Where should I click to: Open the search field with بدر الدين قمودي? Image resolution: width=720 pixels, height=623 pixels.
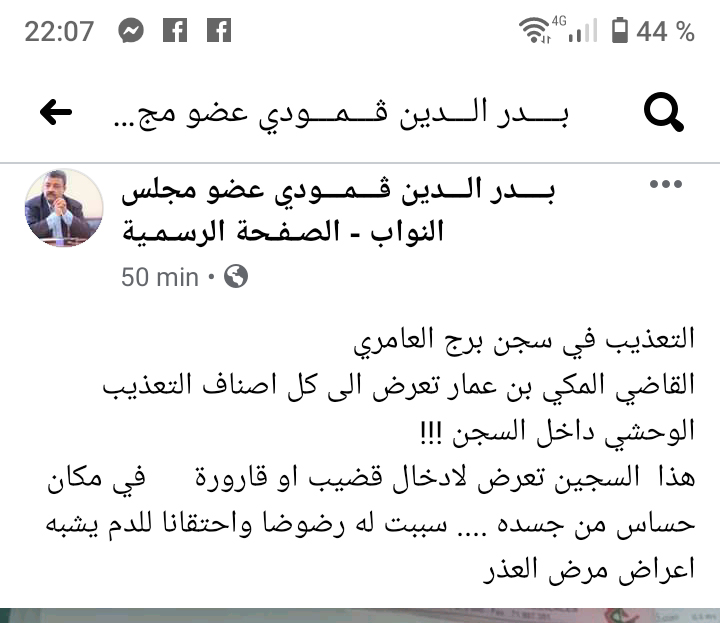(340, 113)
